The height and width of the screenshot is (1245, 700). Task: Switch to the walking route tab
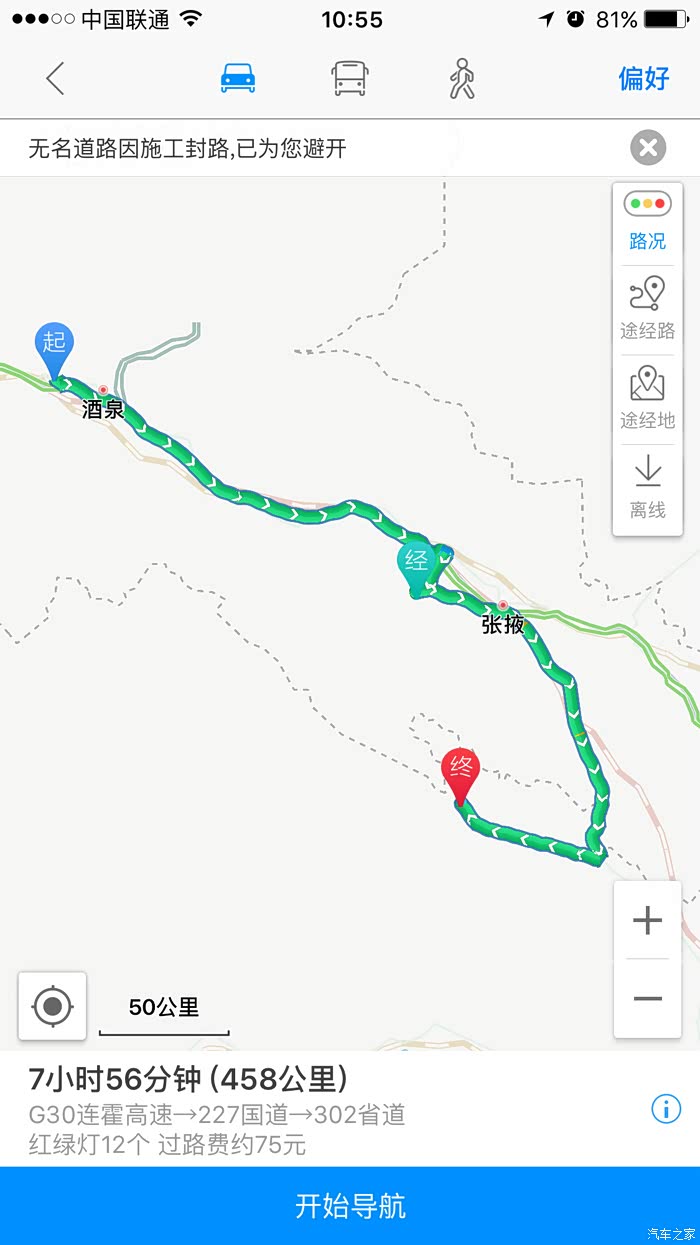[461, 78]
